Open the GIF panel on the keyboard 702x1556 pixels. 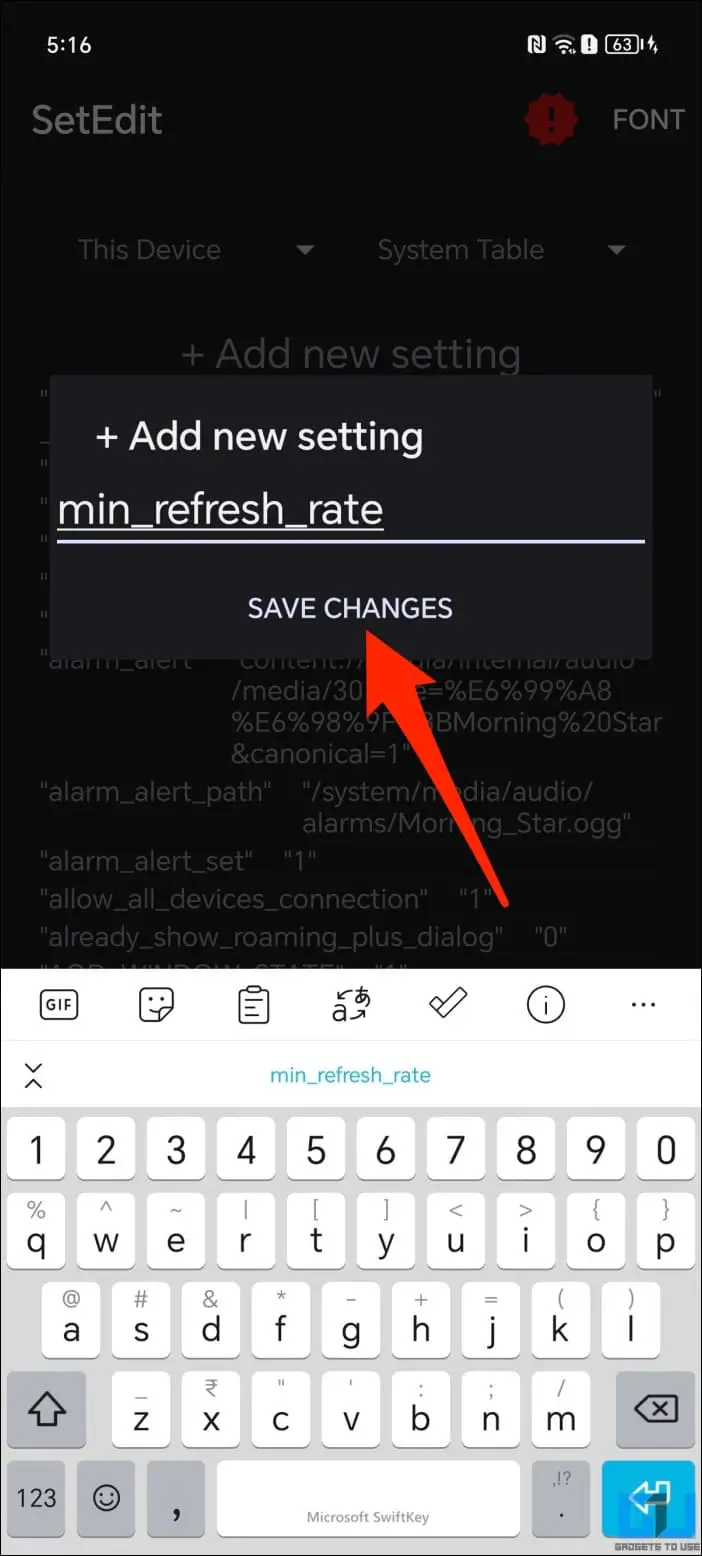59,1005
